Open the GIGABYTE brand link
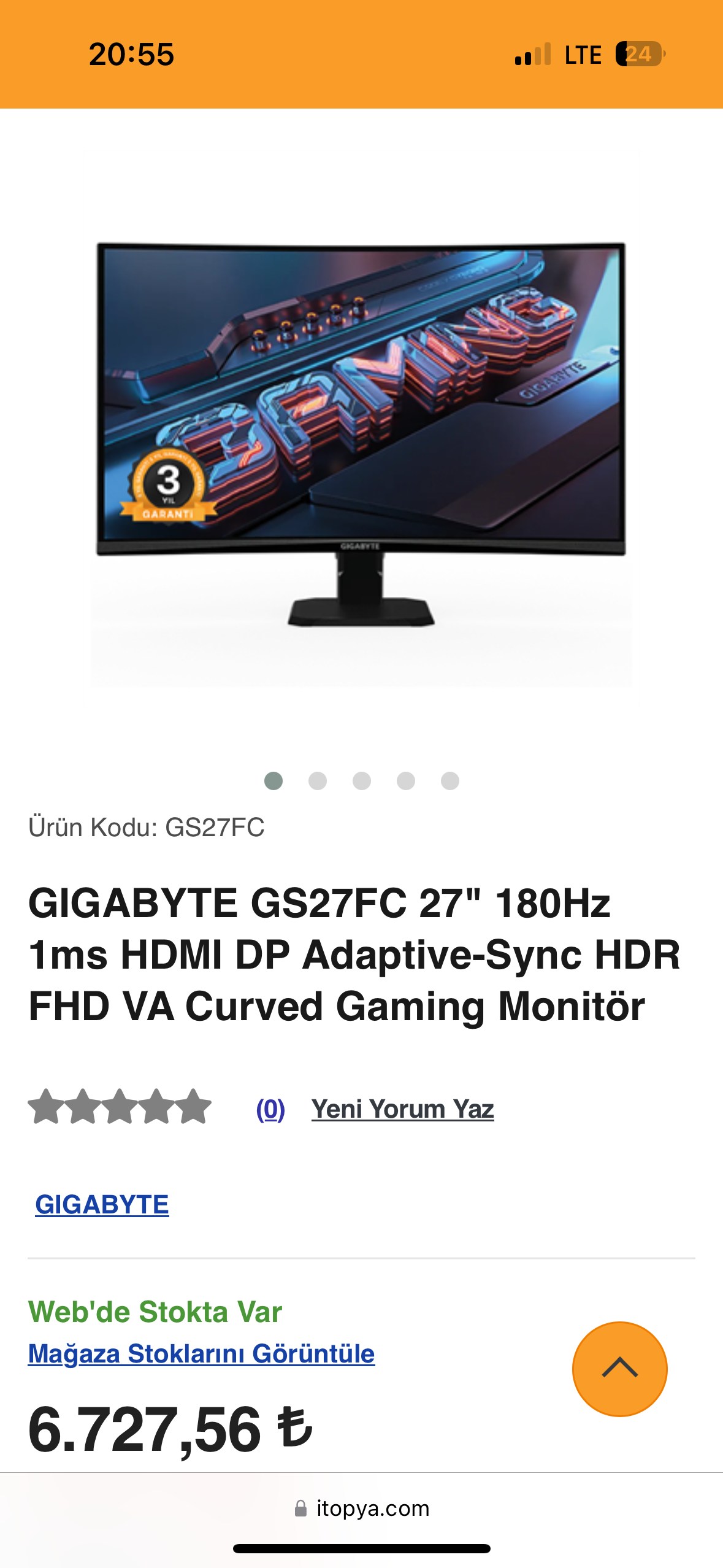 (x=102, y=1204)
